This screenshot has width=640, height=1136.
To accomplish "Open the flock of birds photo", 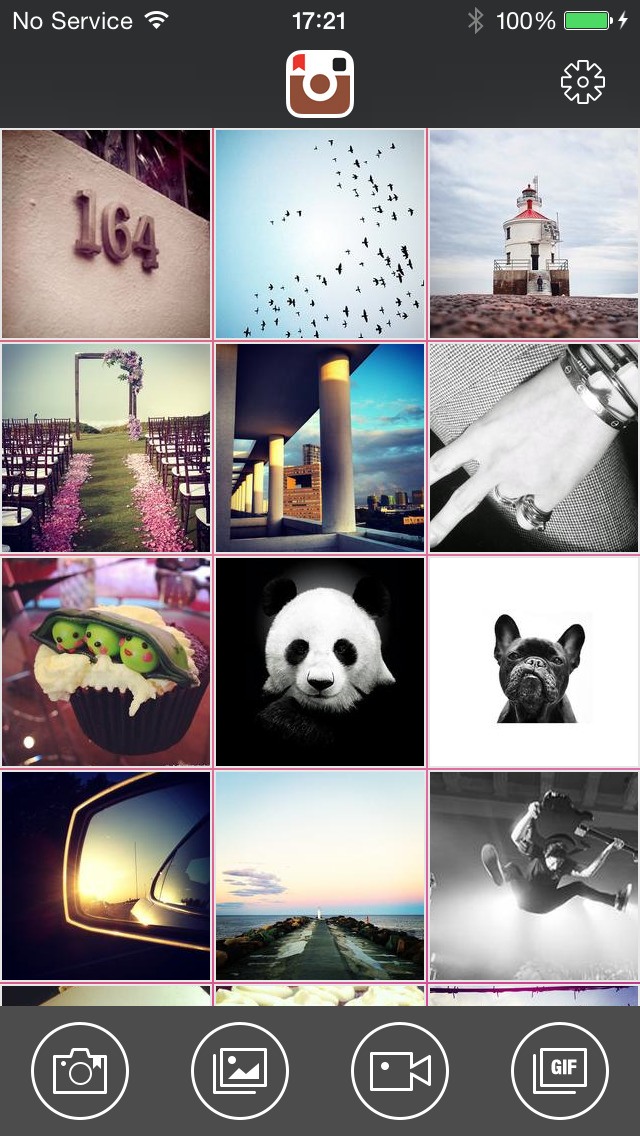I will 320,234.
